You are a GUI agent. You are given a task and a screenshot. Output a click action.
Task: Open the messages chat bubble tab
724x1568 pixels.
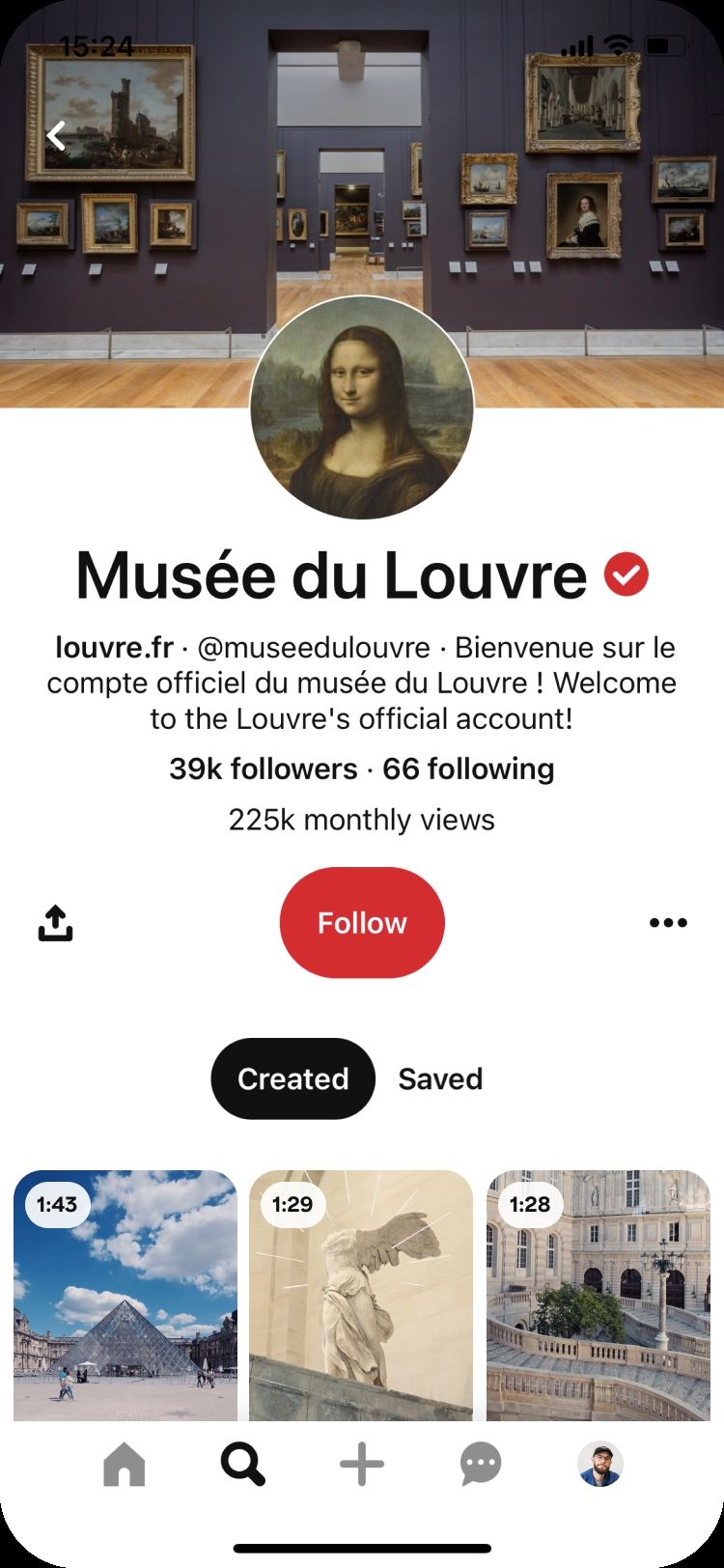481,1465
